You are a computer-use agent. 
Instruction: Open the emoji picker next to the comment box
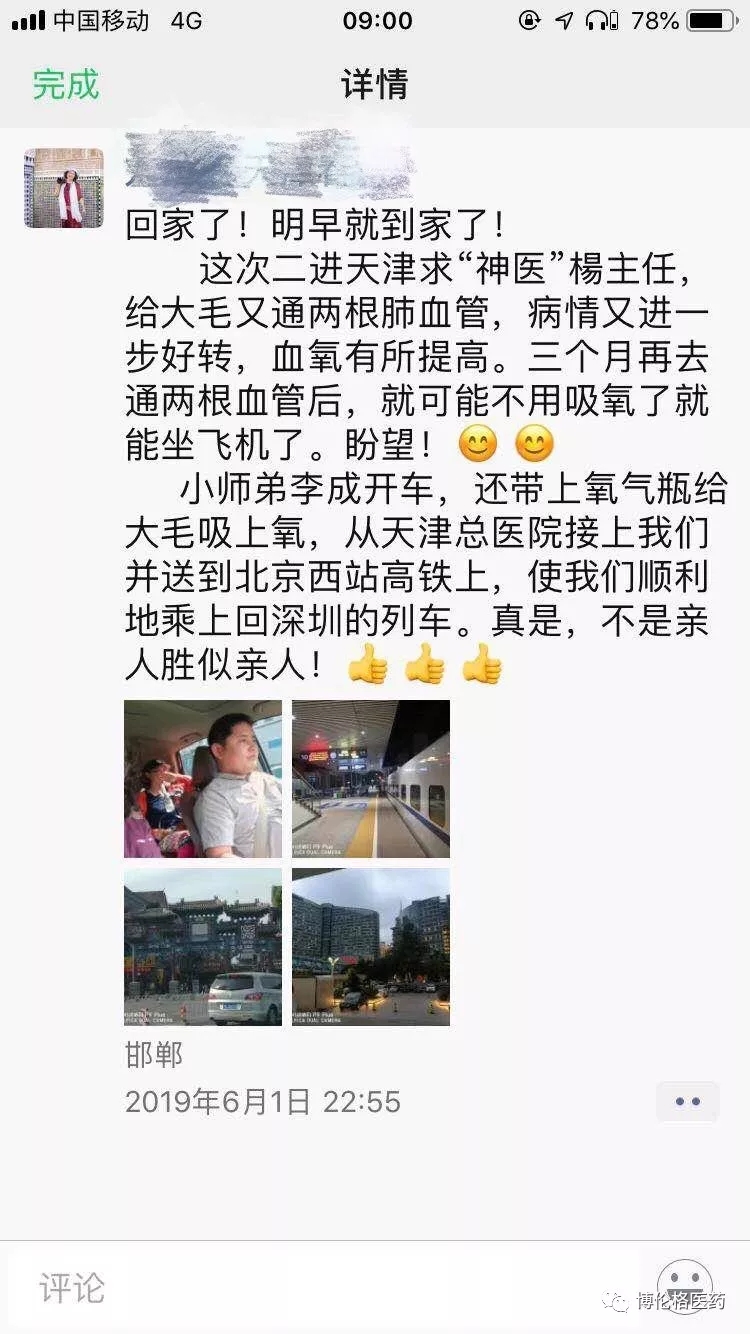point(685,1286)
